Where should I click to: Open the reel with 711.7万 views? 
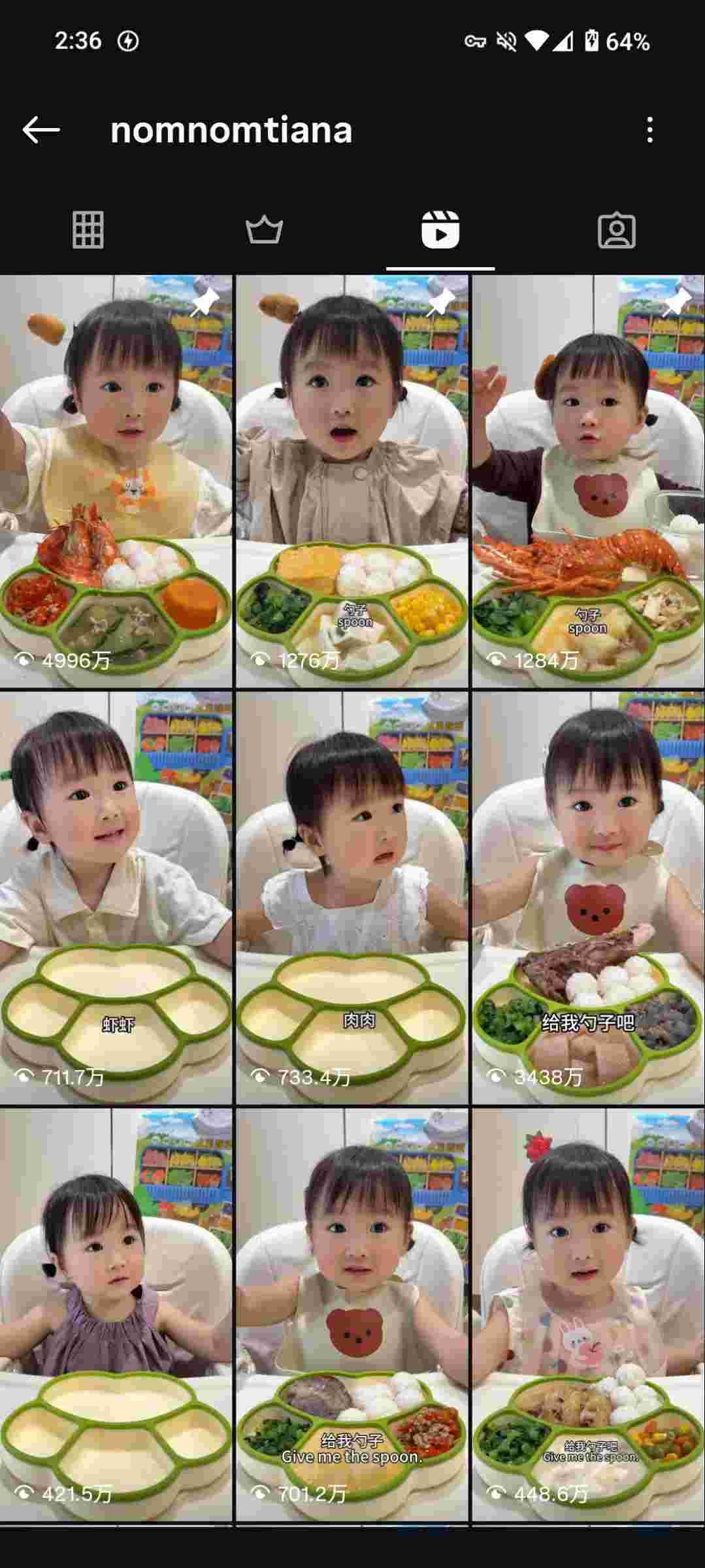(116, 898)
